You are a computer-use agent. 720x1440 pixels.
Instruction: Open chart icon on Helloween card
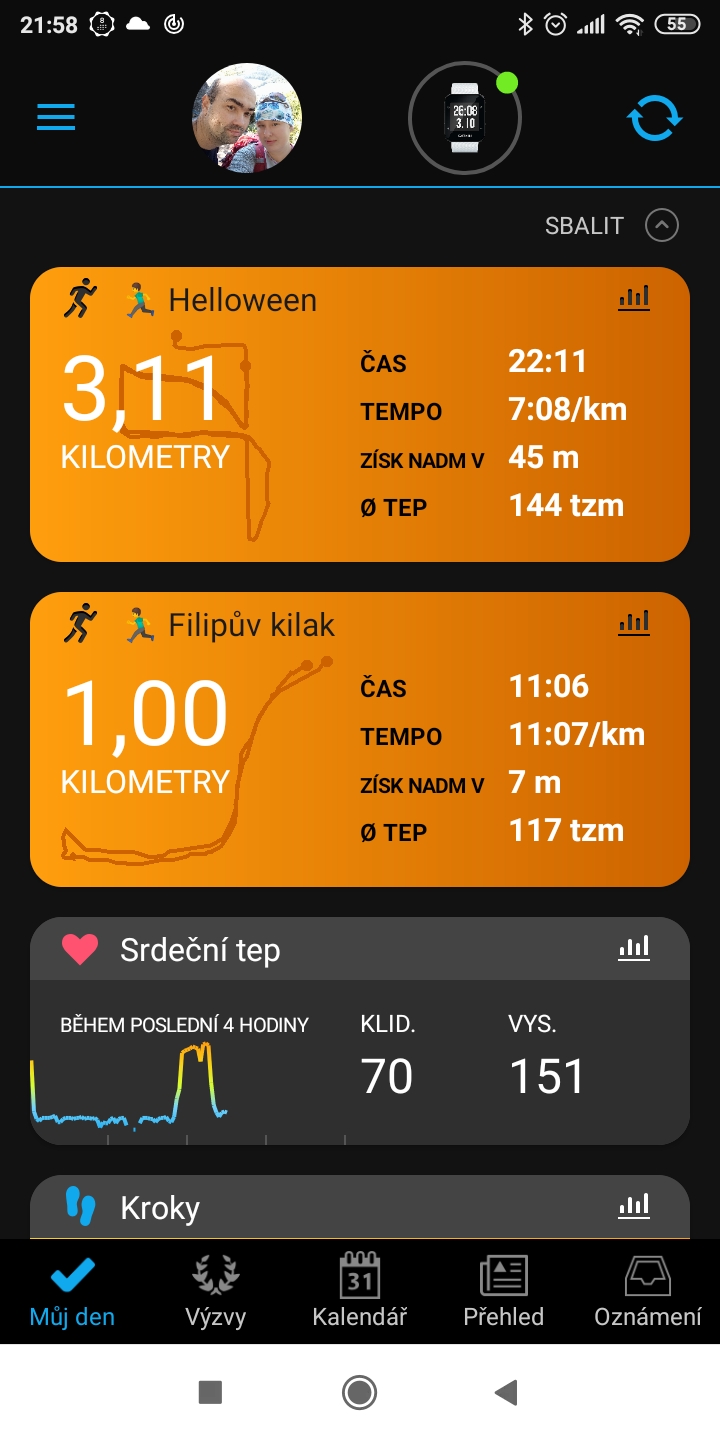634,298
